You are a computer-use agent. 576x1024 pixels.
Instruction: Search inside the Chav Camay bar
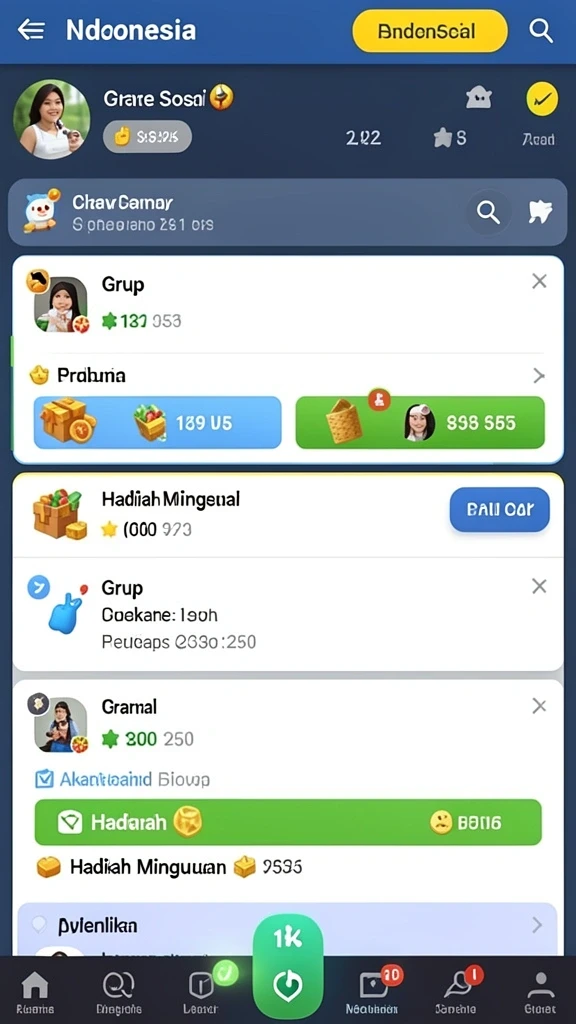tap(488, 212)
